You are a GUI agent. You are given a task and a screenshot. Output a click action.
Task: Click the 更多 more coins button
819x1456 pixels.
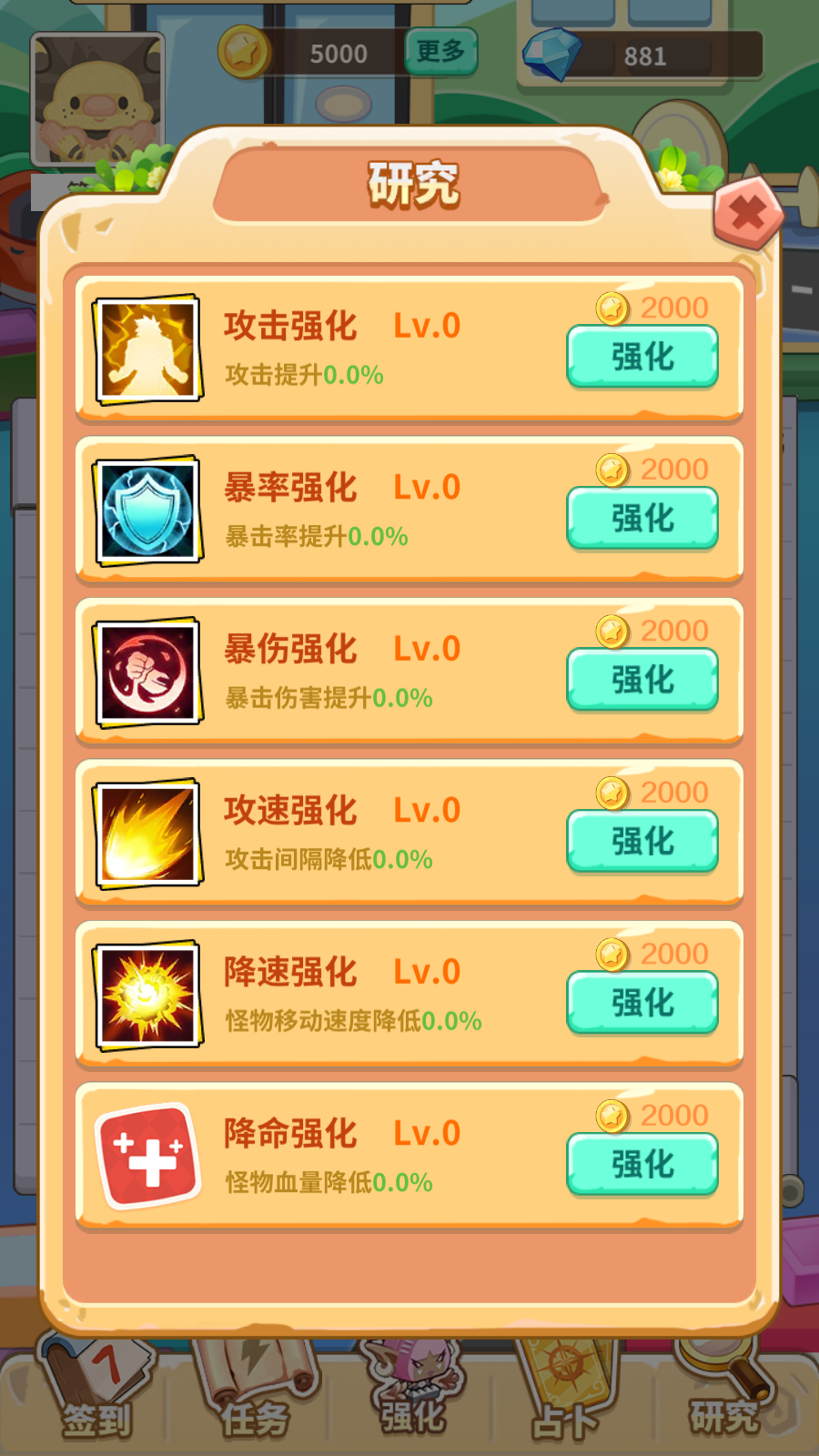pos(440,53)
